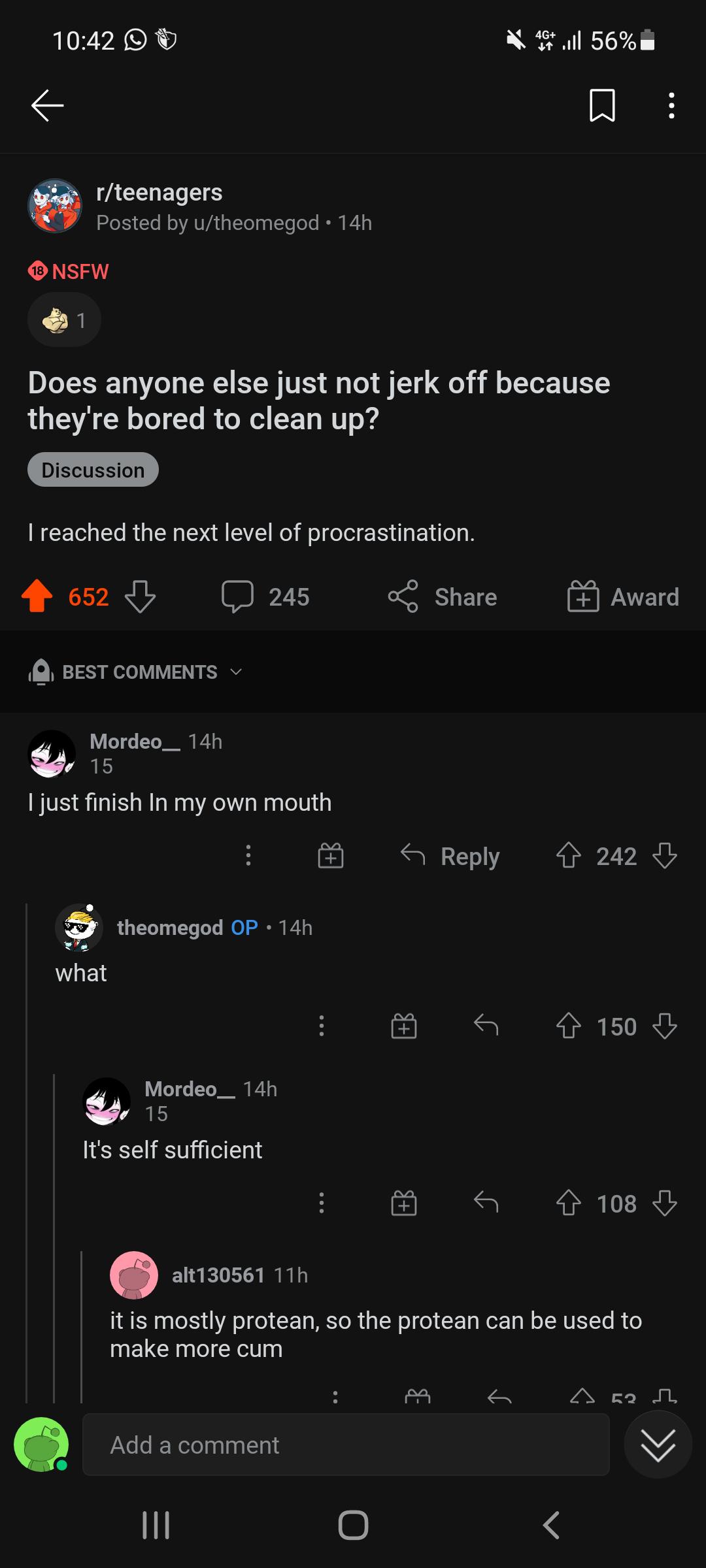
Task: Open options for theomegod's 'what' comment
Action: [x=321, y=1026]
